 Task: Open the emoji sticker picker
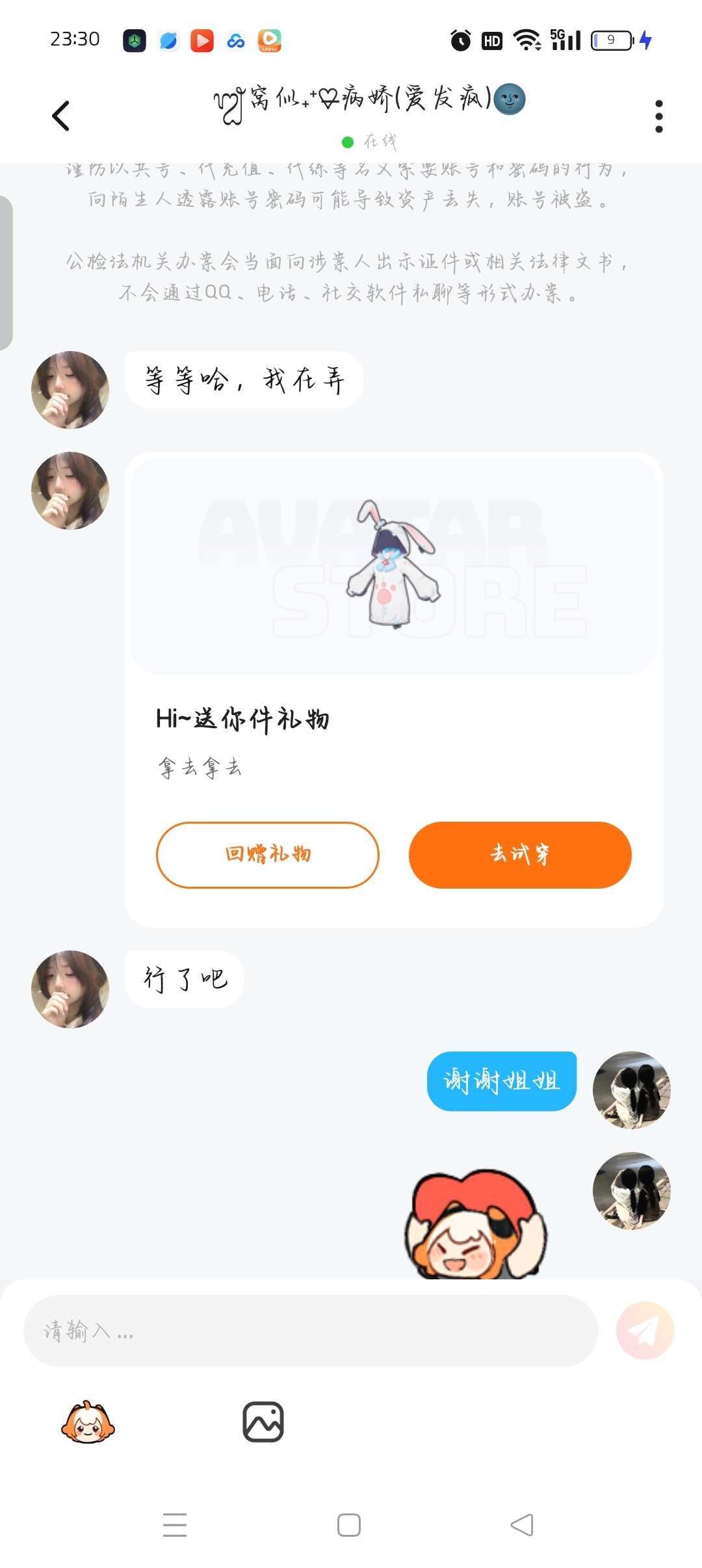88,1422
